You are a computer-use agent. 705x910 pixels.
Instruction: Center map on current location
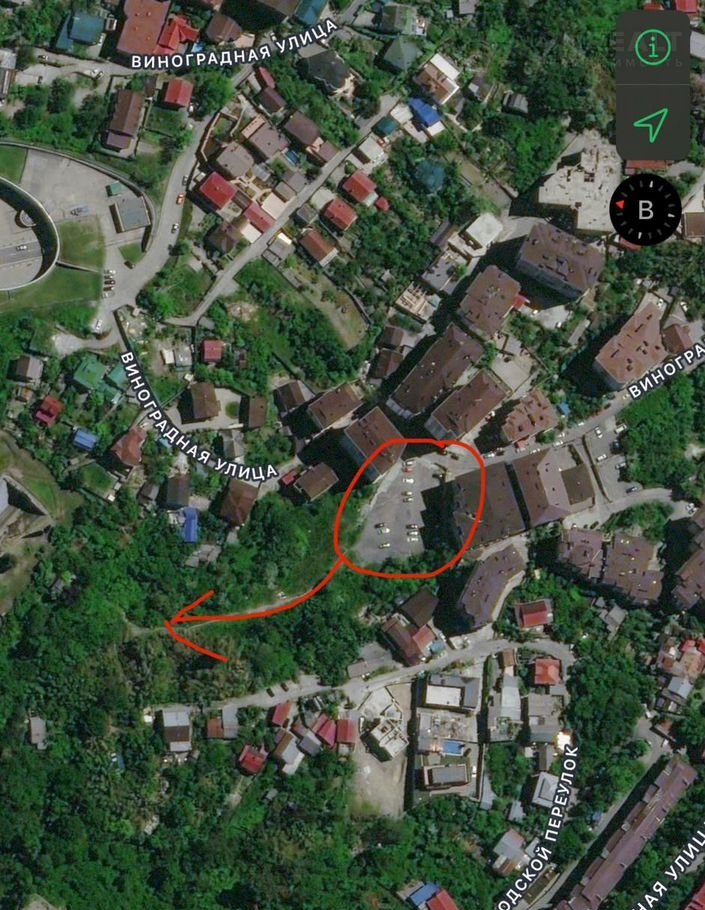[652, 124]
